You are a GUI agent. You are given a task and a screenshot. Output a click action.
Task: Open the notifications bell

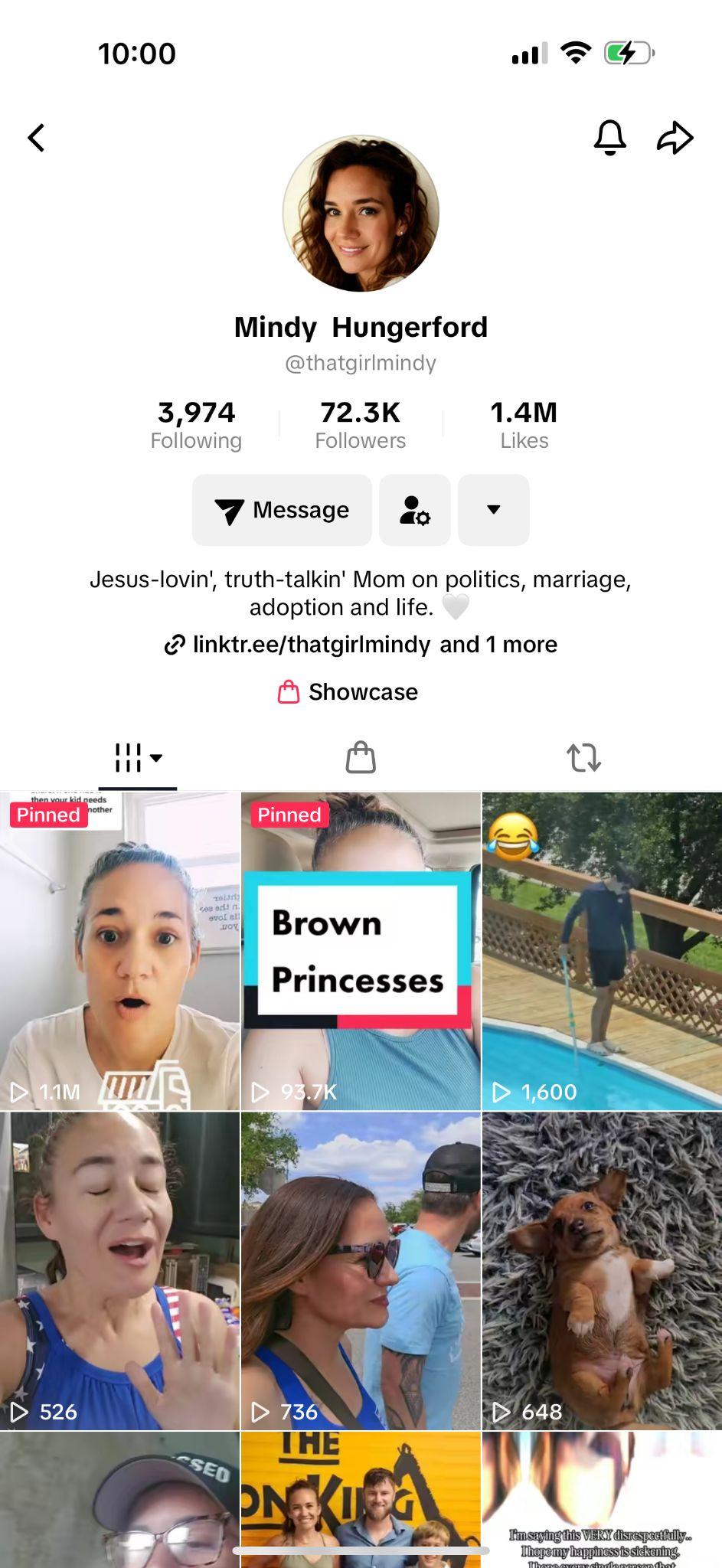[610, 138]
